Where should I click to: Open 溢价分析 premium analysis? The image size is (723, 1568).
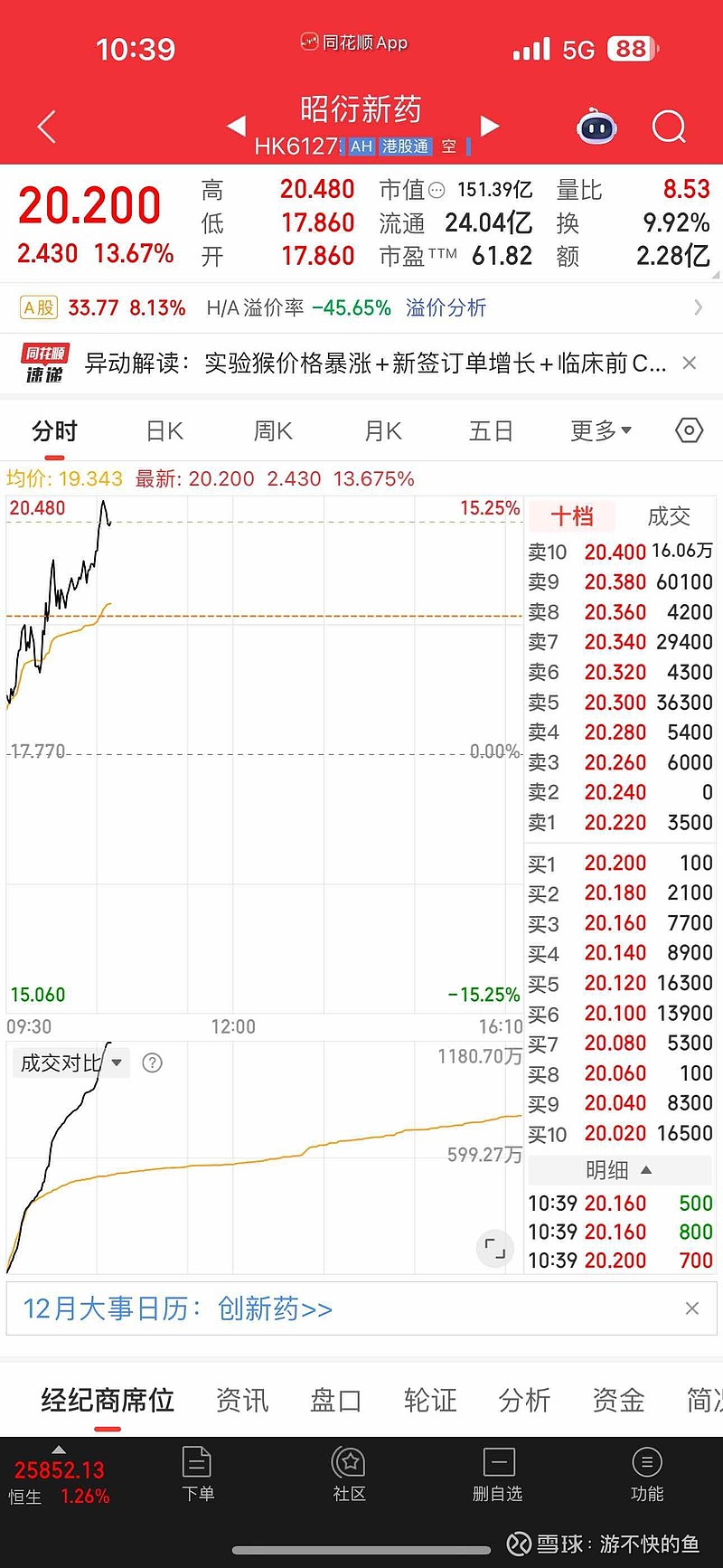coord(446,307)
